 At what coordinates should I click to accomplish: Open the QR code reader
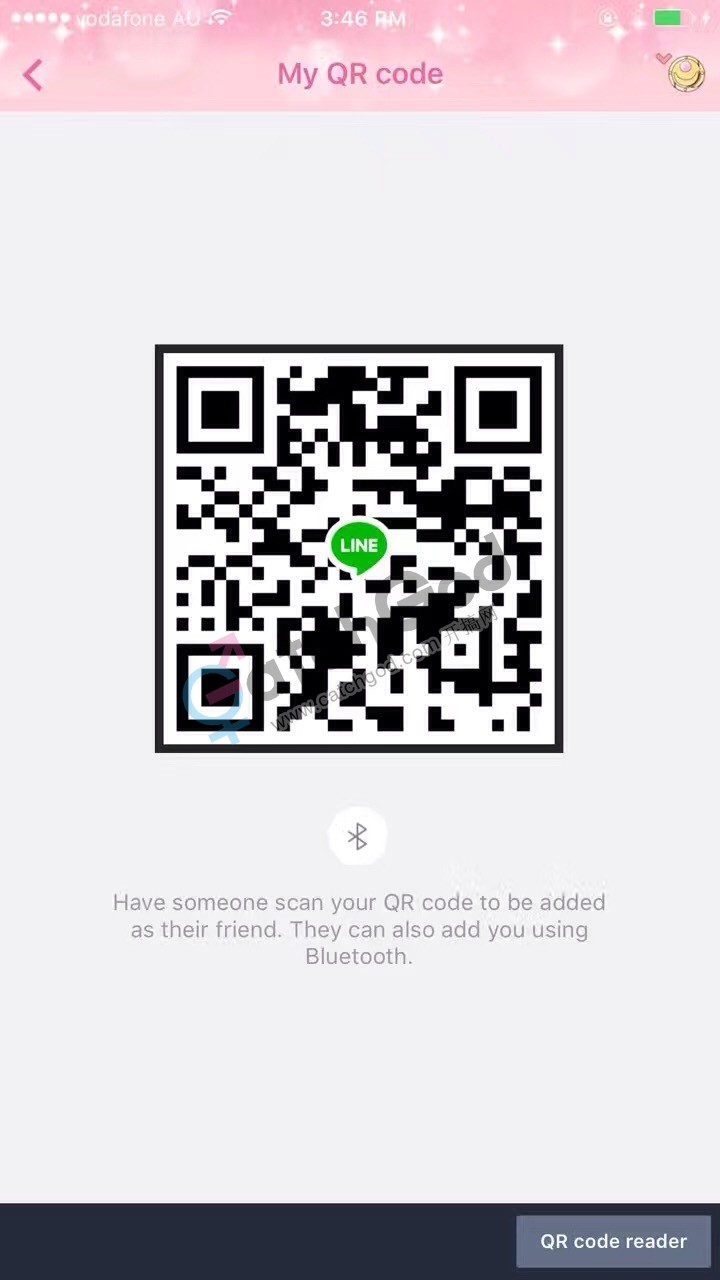(613, 1241)
